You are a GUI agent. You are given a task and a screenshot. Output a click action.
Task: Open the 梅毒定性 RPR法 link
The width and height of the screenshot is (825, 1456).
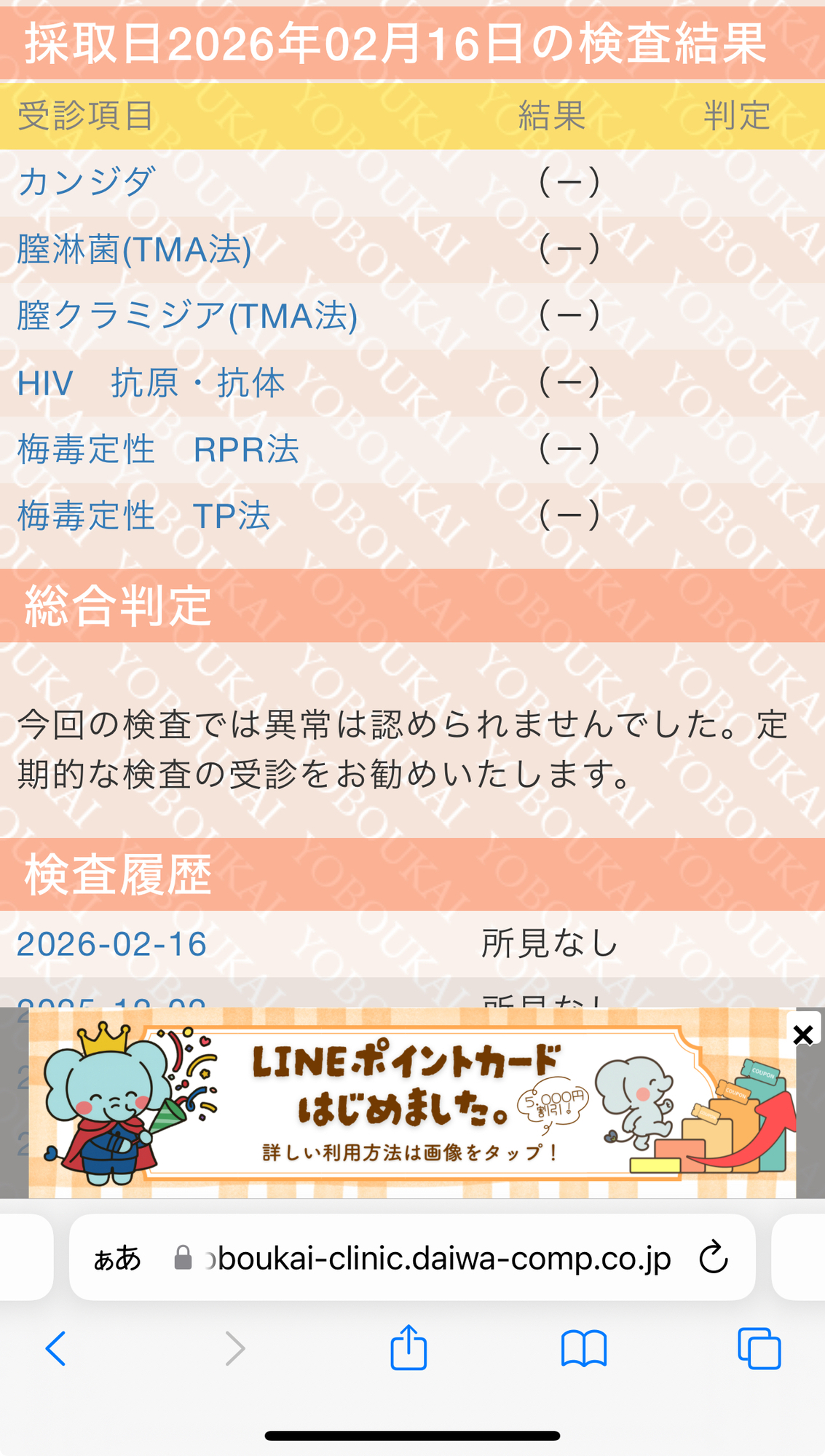tap(158, 449)
